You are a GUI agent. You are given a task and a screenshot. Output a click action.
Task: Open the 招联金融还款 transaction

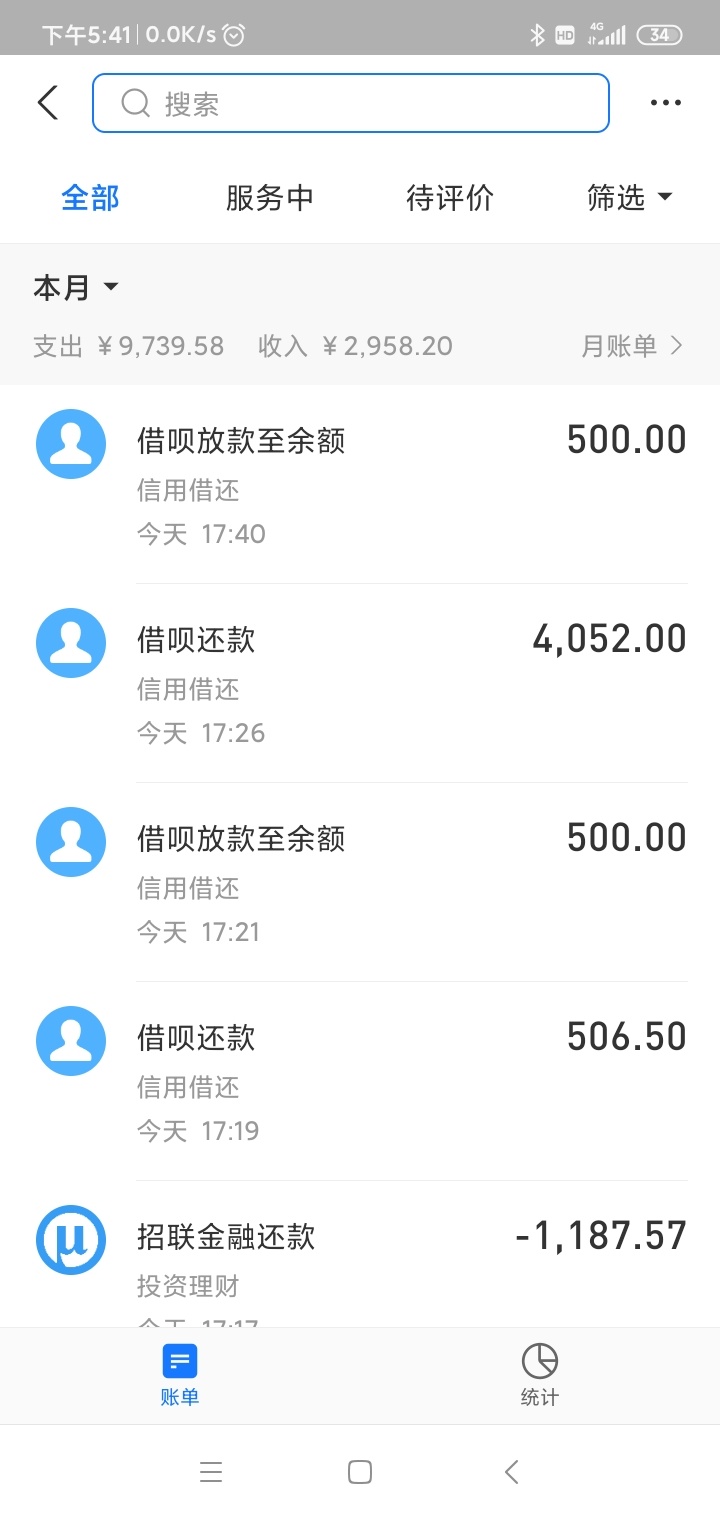click(360, 1255)
